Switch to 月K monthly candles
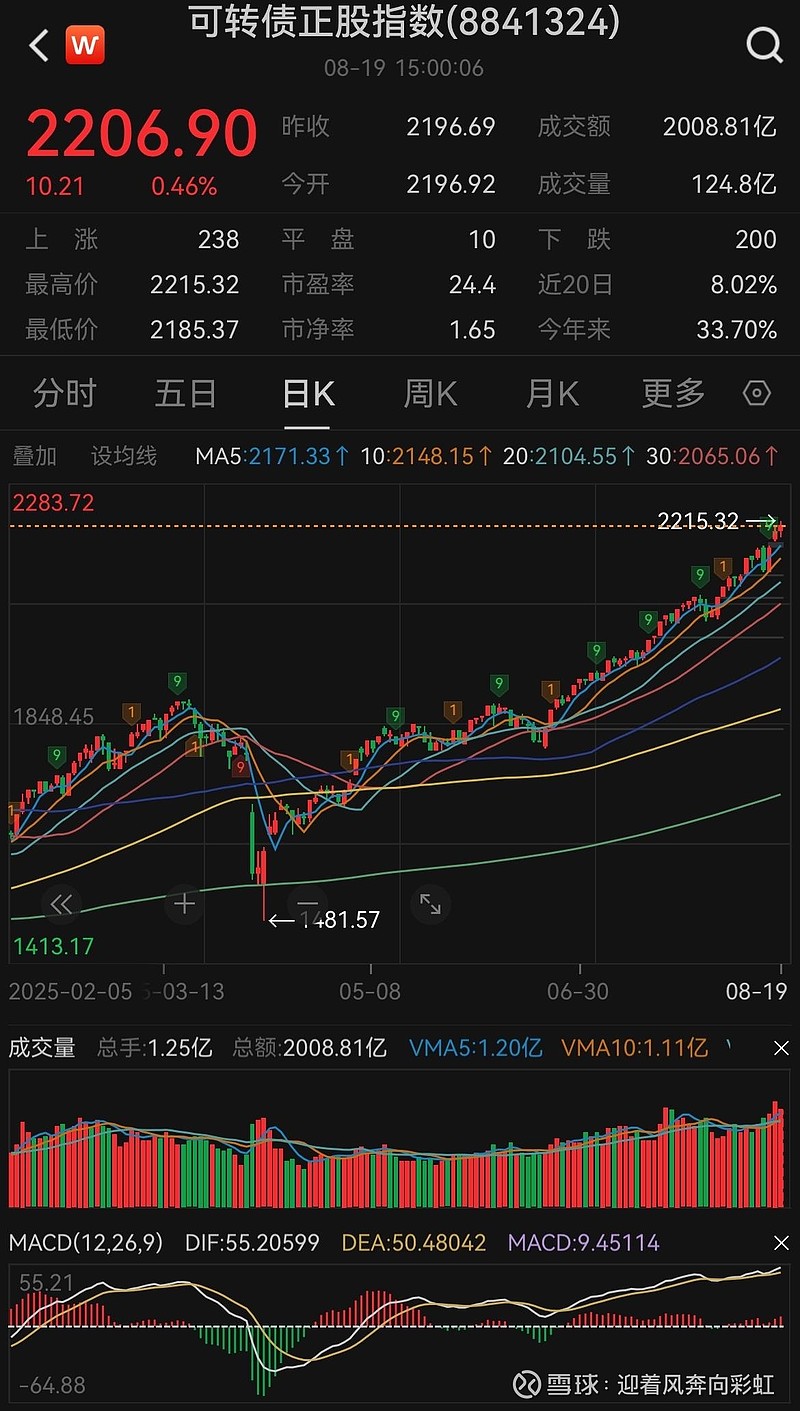 point(551,394)
